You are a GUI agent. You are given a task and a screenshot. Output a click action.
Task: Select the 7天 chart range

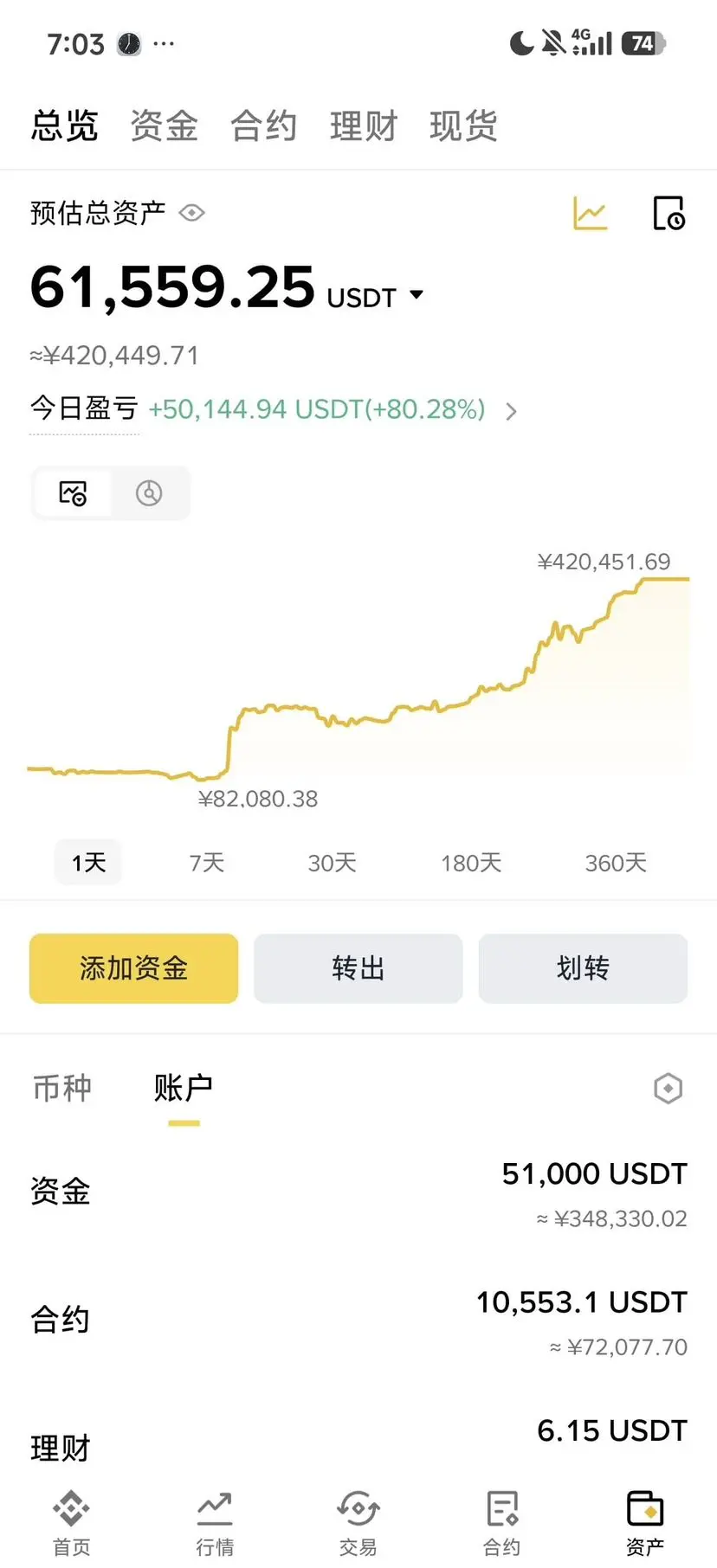point(207,863)
